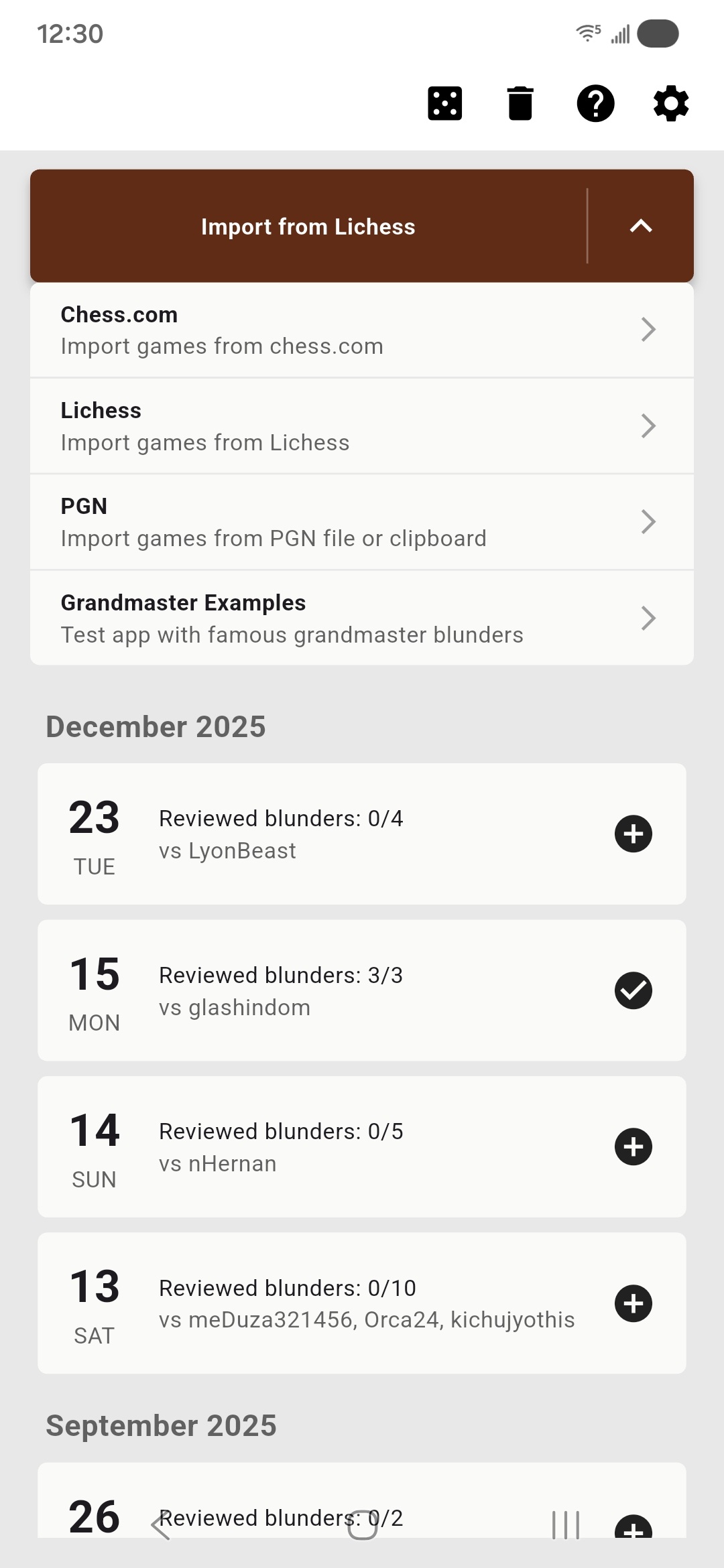
Task: Open the help question mark
Action: (x=595, y=103)
